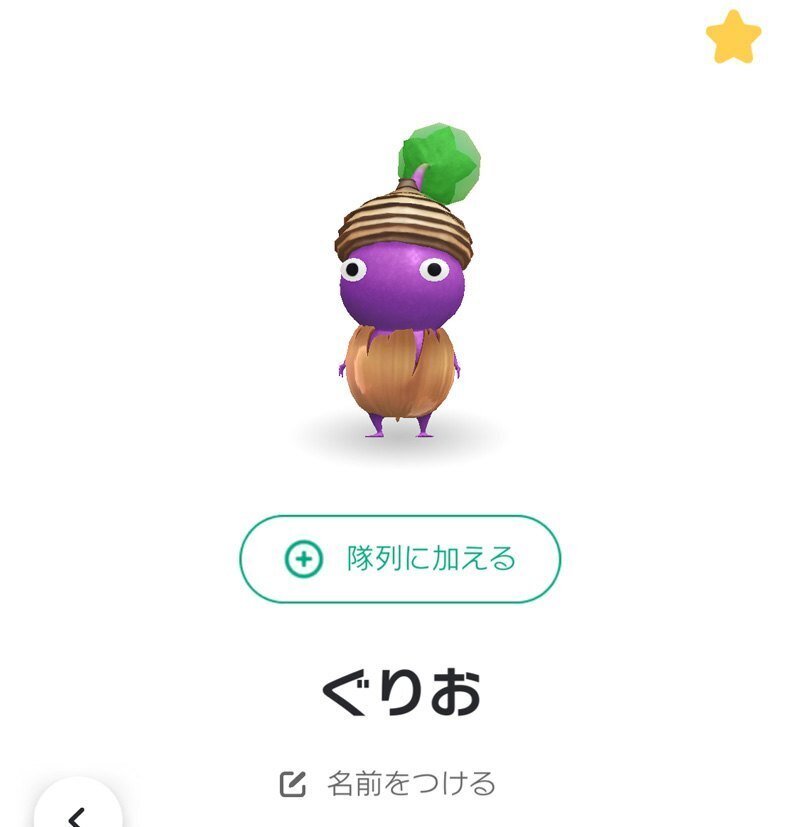The width and height of the screenshot is (800, 827).
Task: Tap 隊列に加える to add to squad
Action: (x=400, y=559)
